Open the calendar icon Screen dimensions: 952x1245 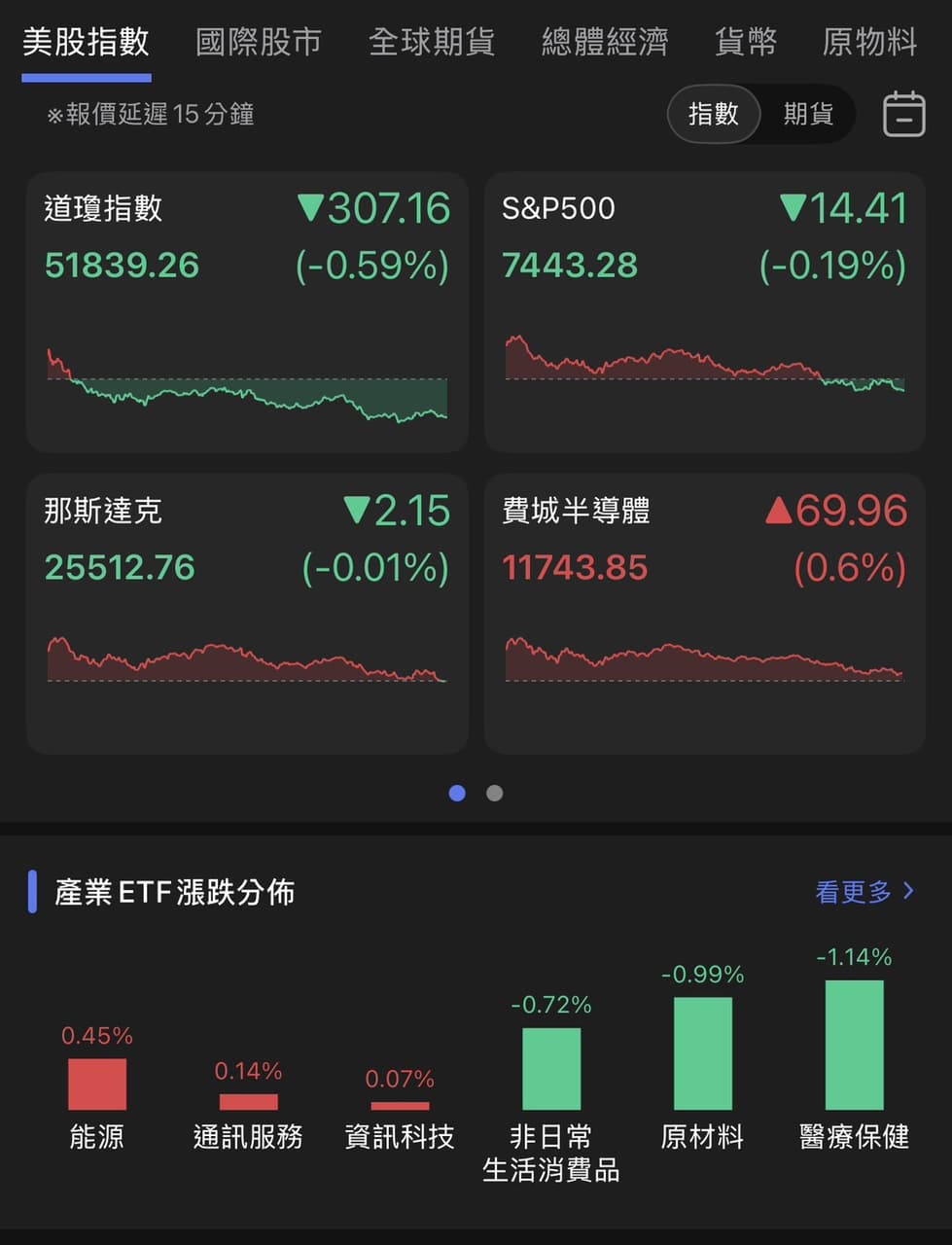903,114
